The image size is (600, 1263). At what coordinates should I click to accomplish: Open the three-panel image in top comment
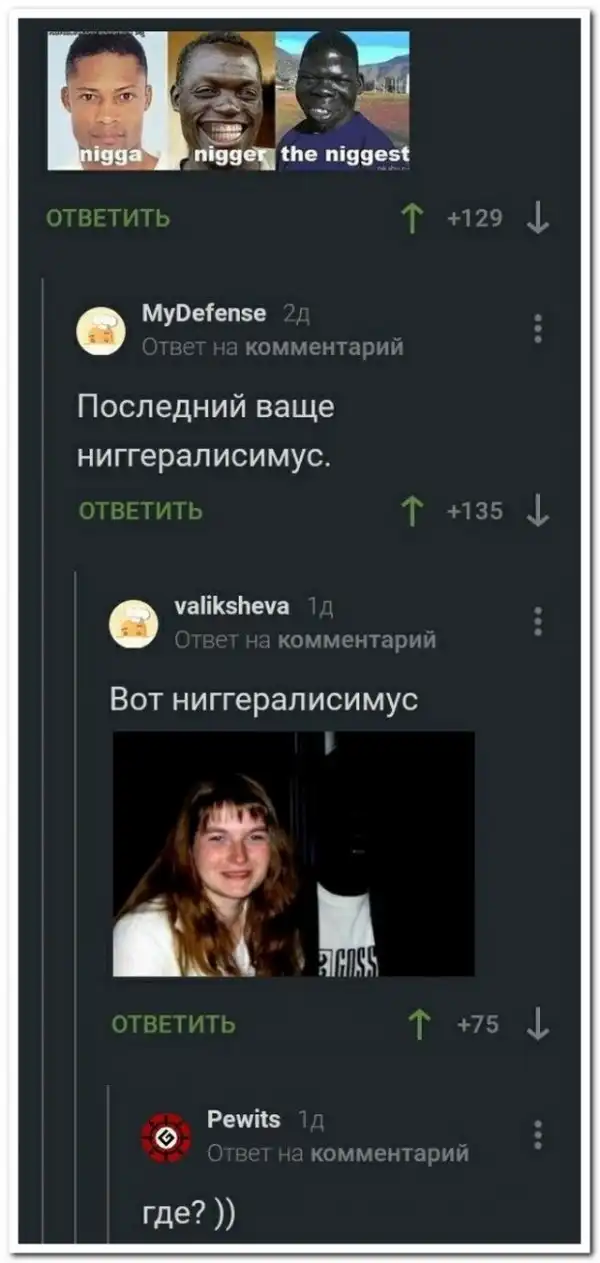[x=229, y=100]
